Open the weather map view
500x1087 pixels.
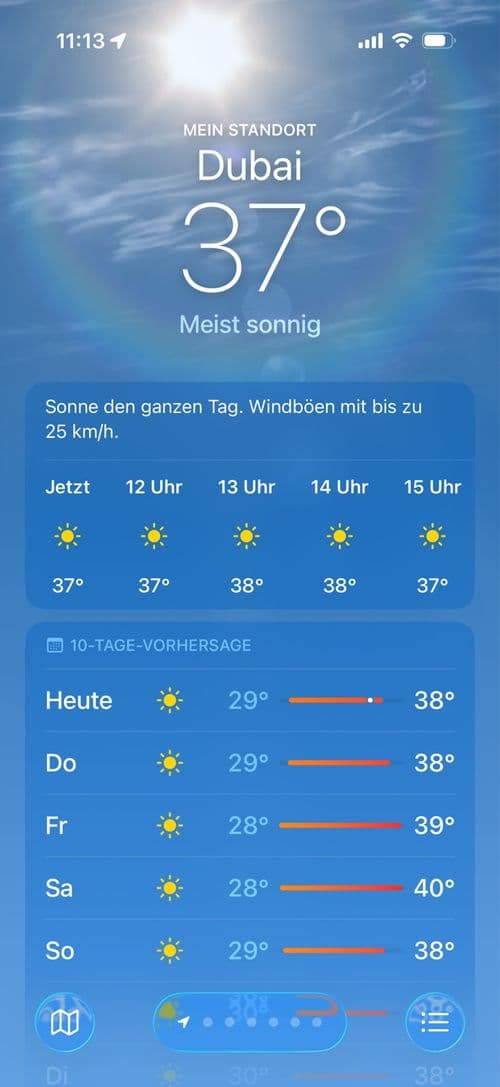[x=64, y=1022]
